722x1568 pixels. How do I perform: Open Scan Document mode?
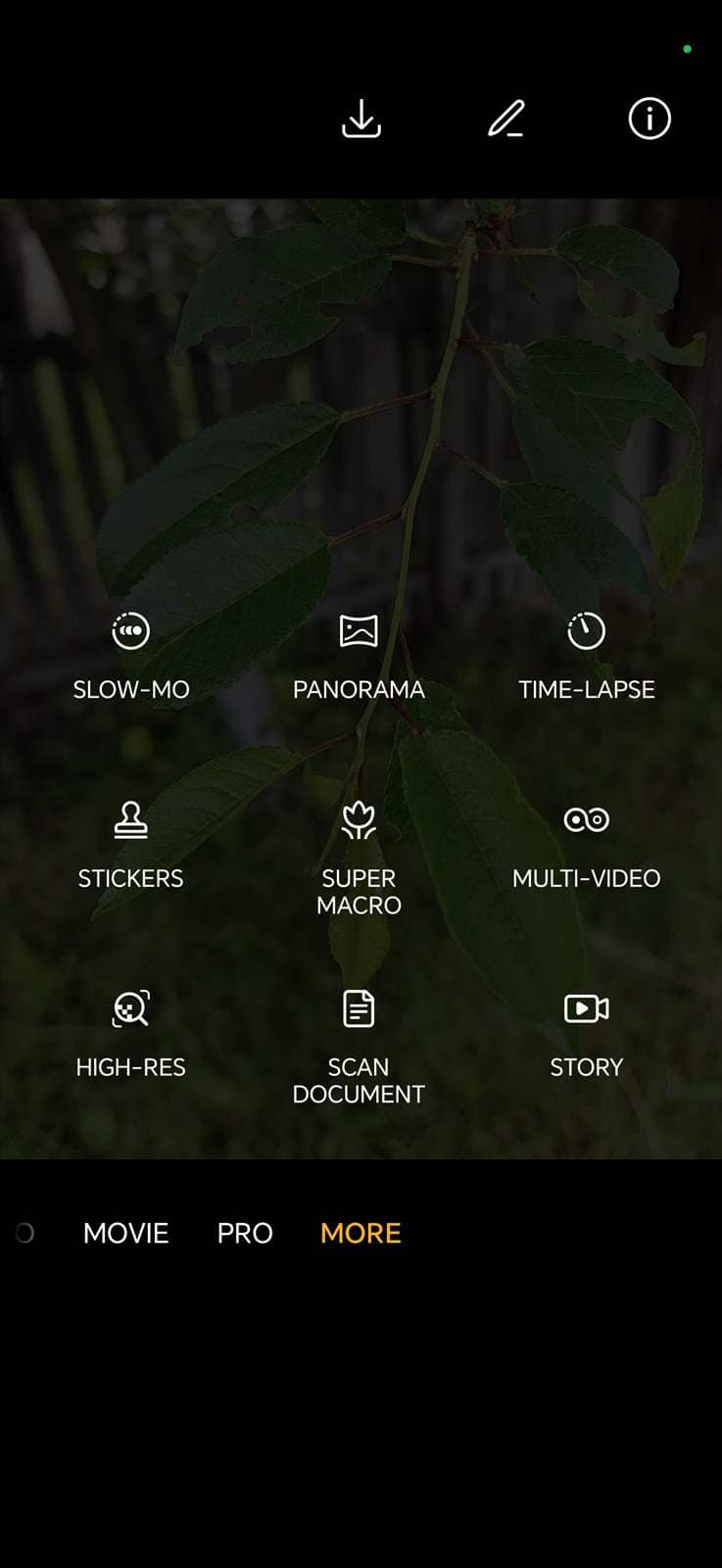(359, 1044)
